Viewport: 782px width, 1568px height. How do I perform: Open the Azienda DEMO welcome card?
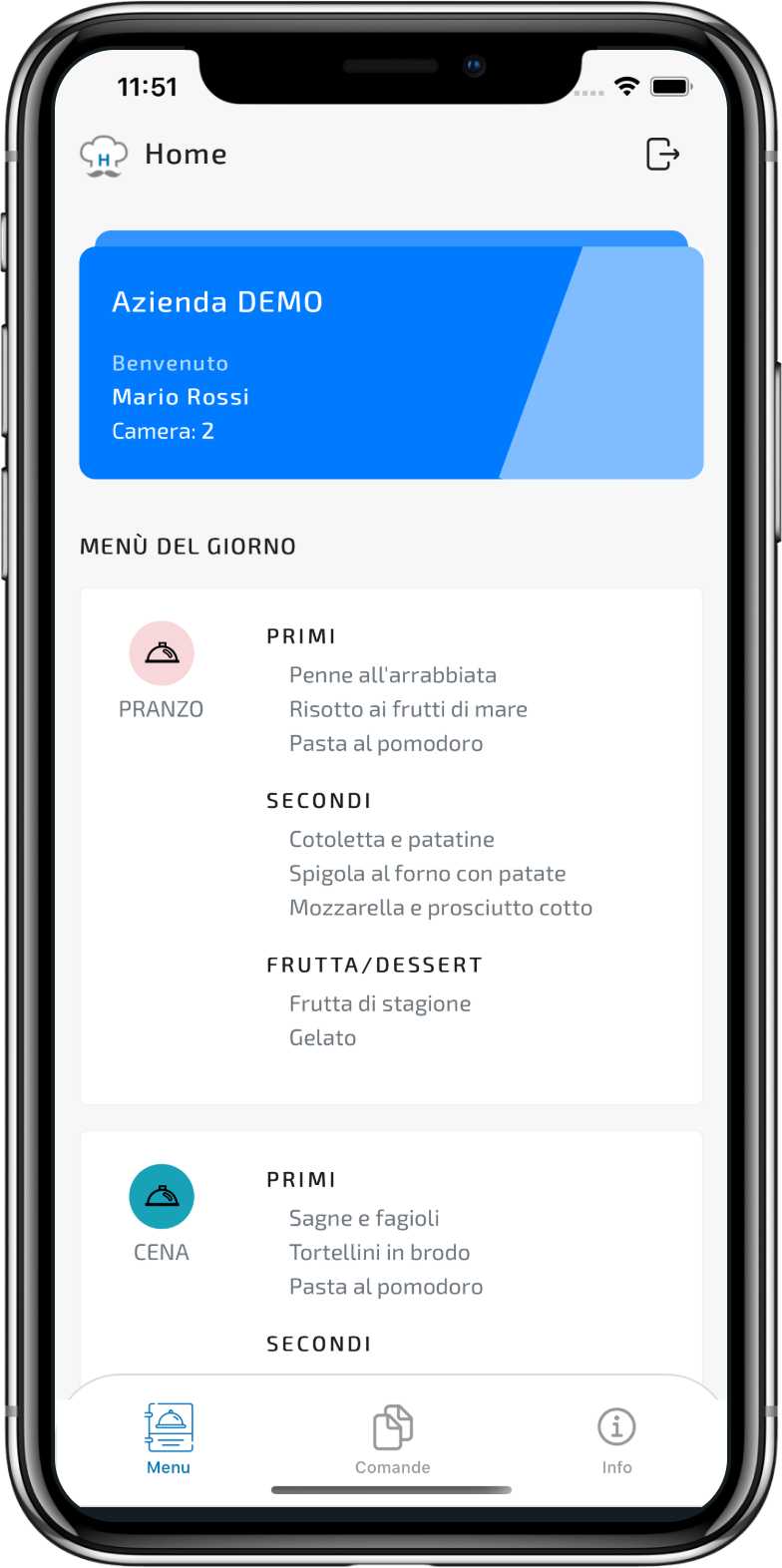point(391,362)
